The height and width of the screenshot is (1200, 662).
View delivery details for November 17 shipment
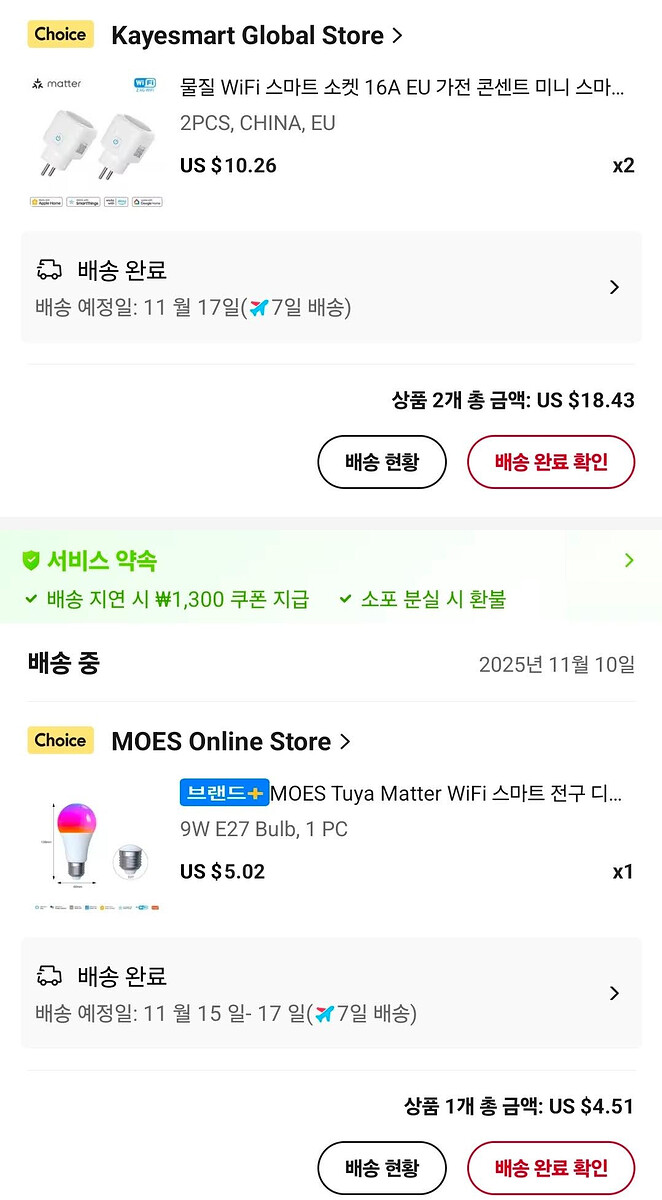[x=330, y=288]
